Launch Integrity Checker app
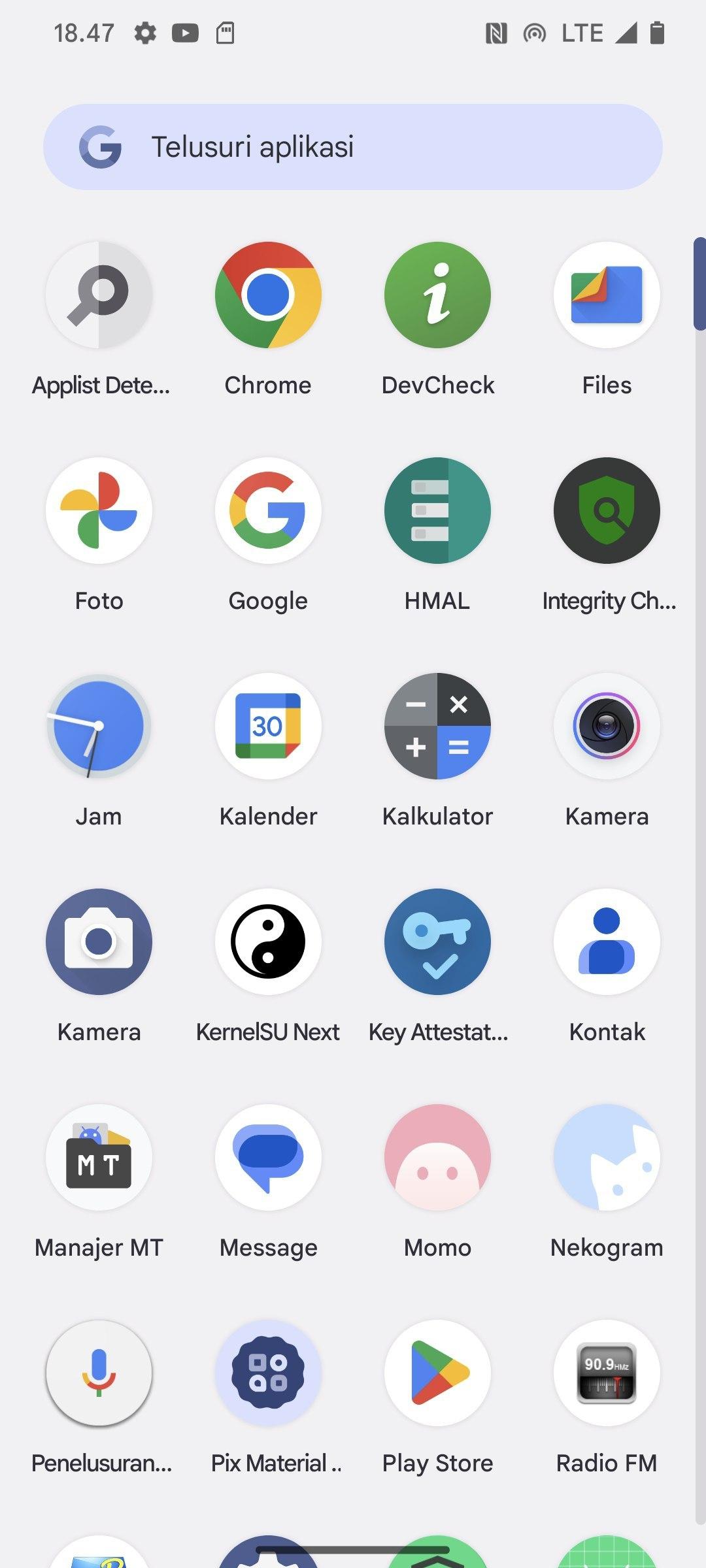This screenshot has height=1568, width=706. coord(607,511)
